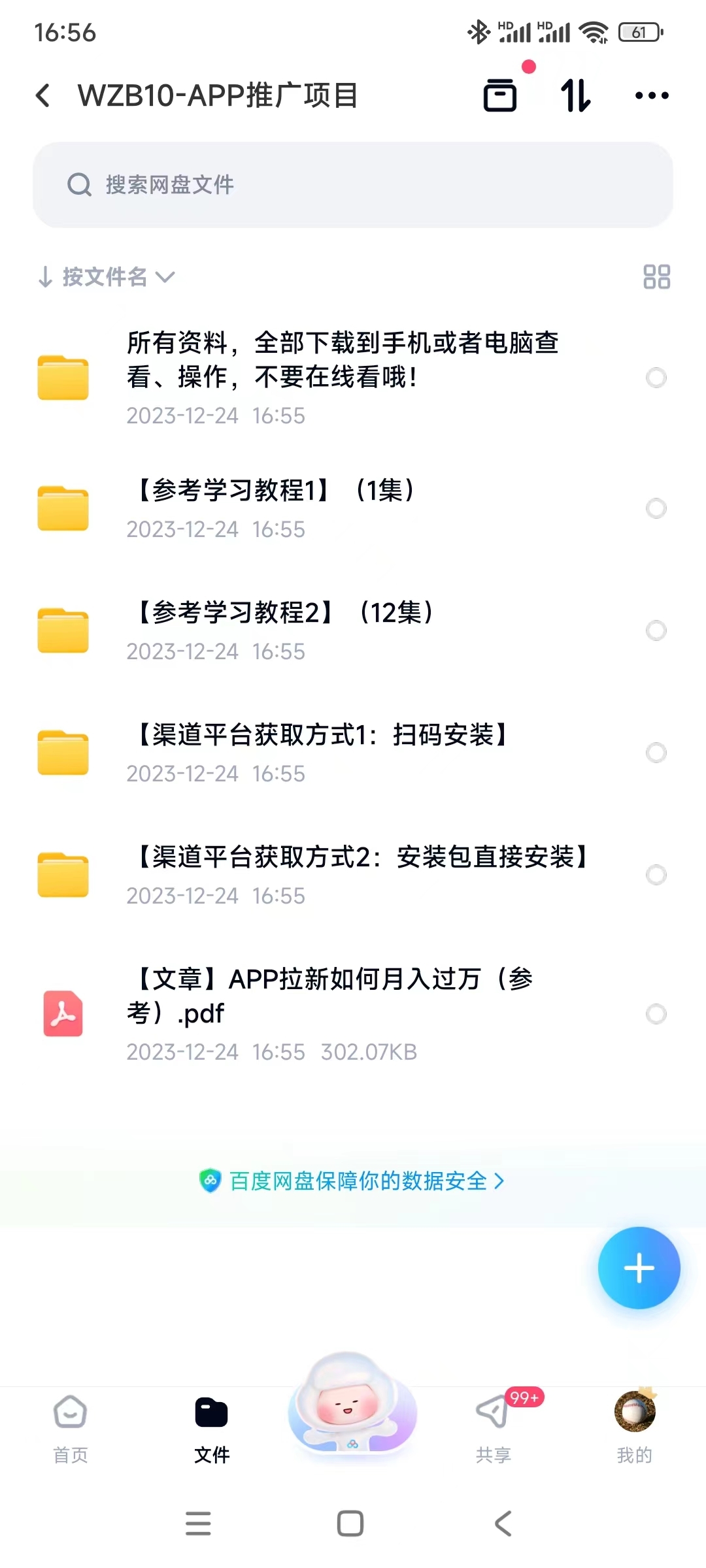The image size is (706, 1568).
Task: Switch to grid view layout
Action: tap(656, 277)
